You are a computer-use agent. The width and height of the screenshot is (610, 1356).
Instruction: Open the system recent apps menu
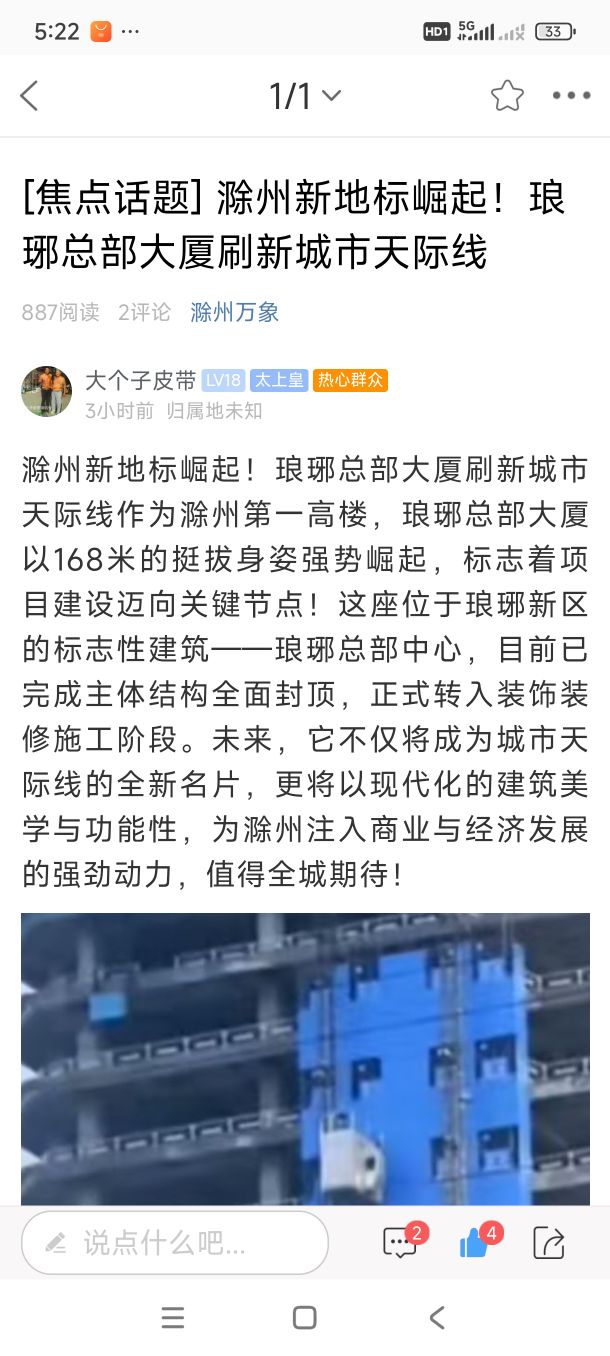pyautogui.click(x=173, y=1318)
